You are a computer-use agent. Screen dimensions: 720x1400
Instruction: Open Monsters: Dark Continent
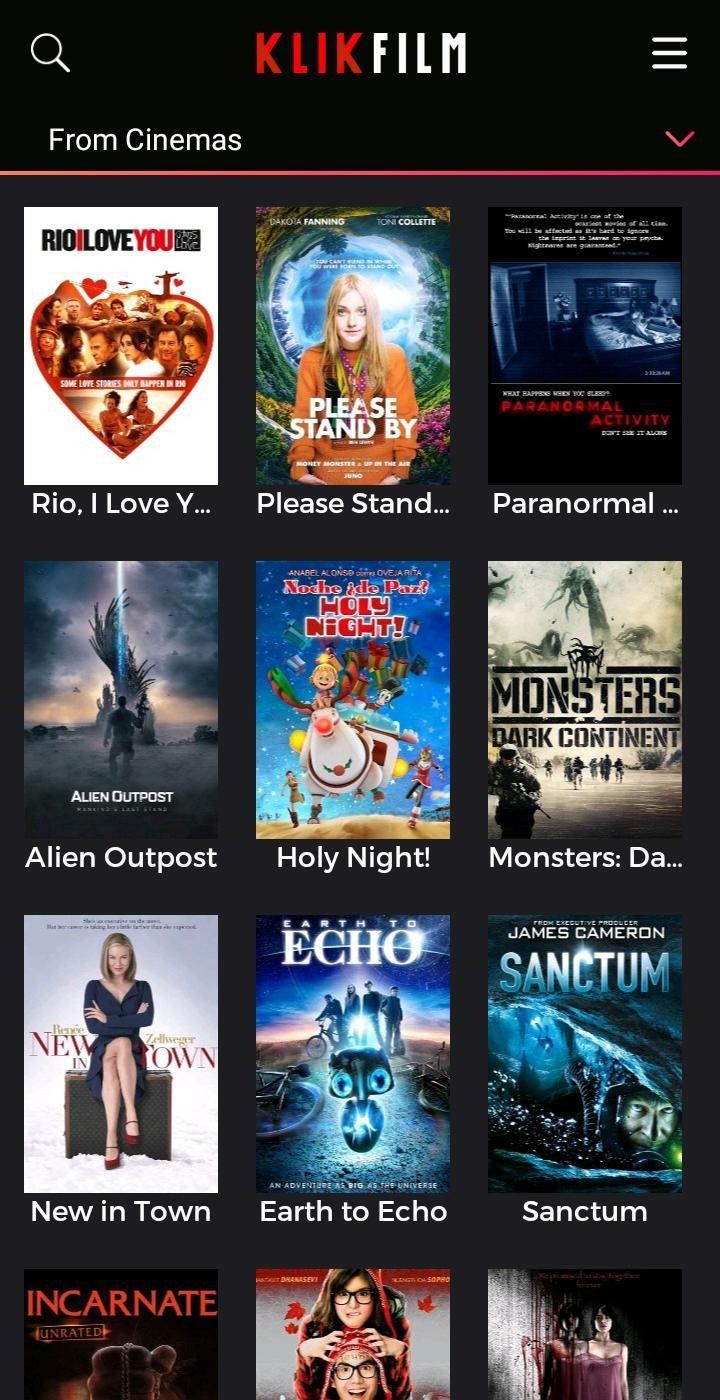click(x=585, y=700)
